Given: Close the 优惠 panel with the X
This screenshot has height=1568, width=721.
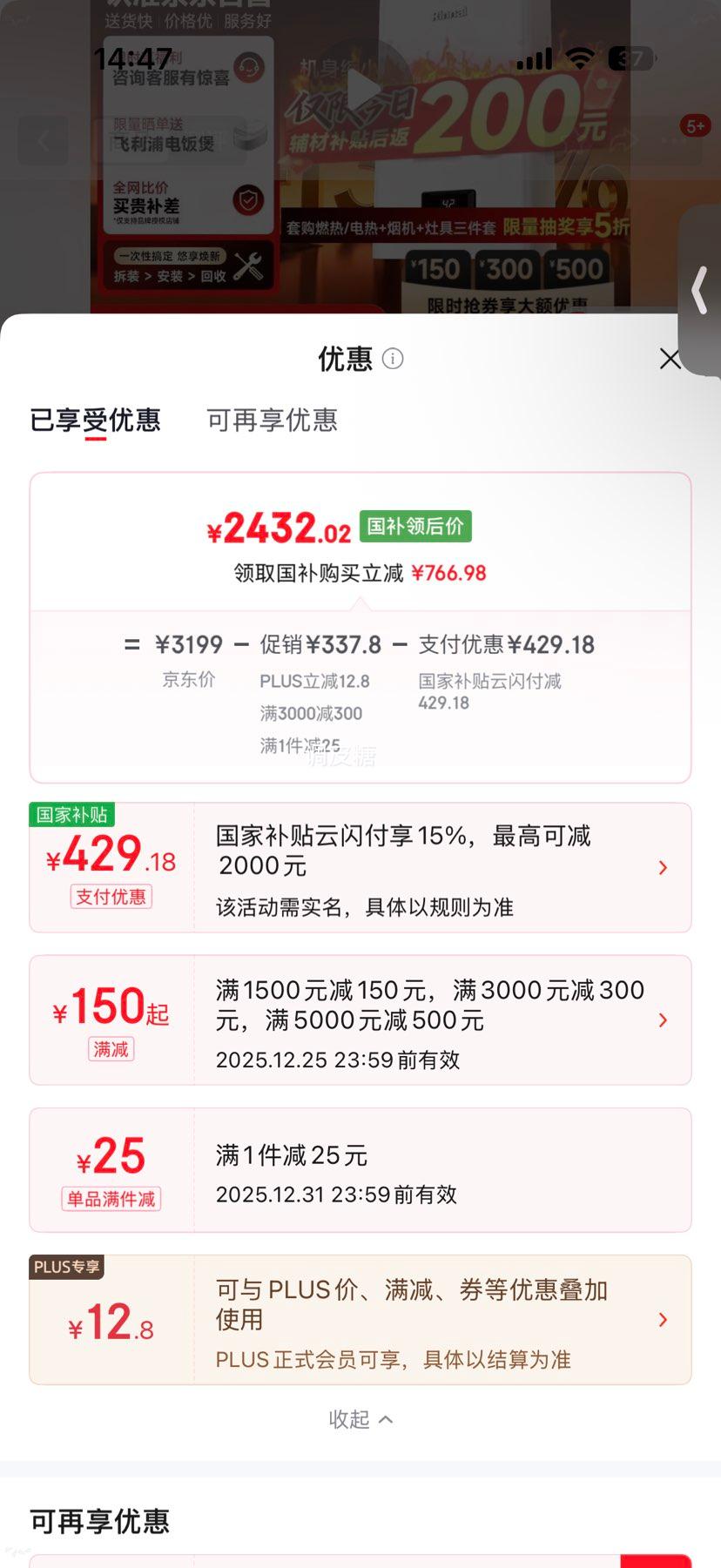Looking at the screenshot, I should [x=669, y=358].
